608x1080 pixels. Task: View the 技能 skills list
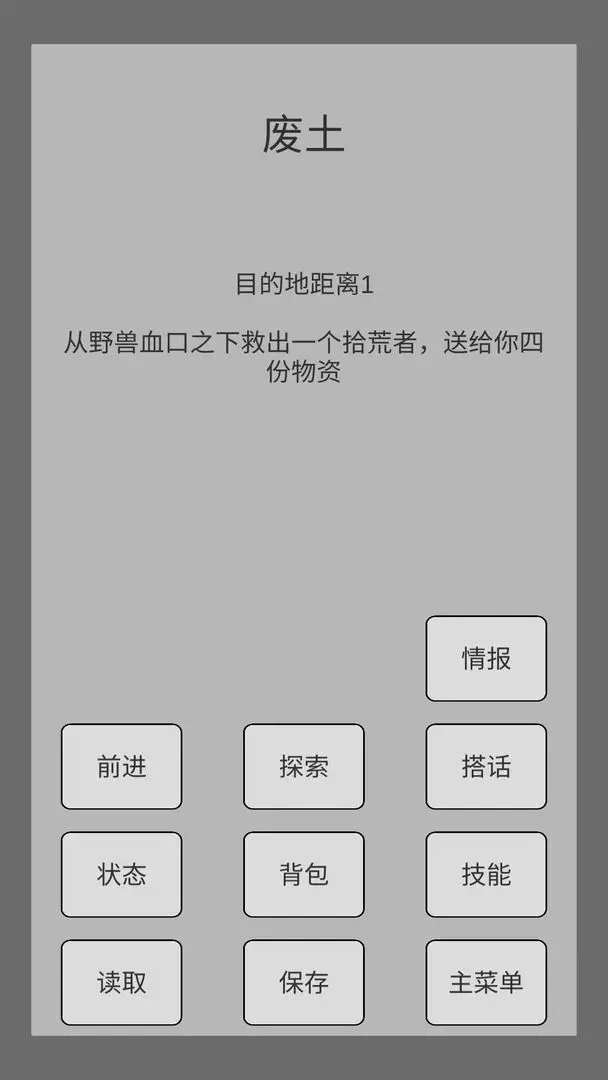coord(486,874)
